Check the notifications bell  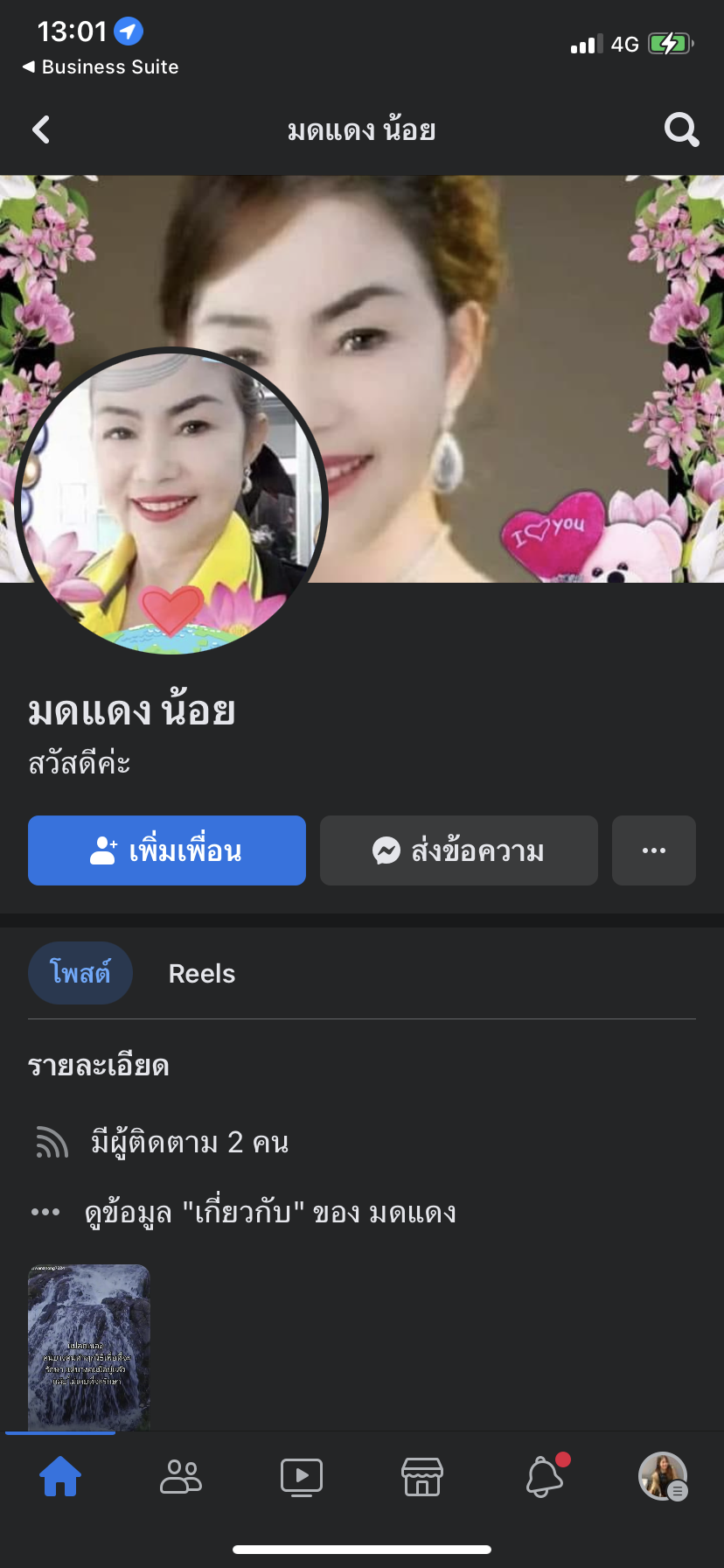544,1477
